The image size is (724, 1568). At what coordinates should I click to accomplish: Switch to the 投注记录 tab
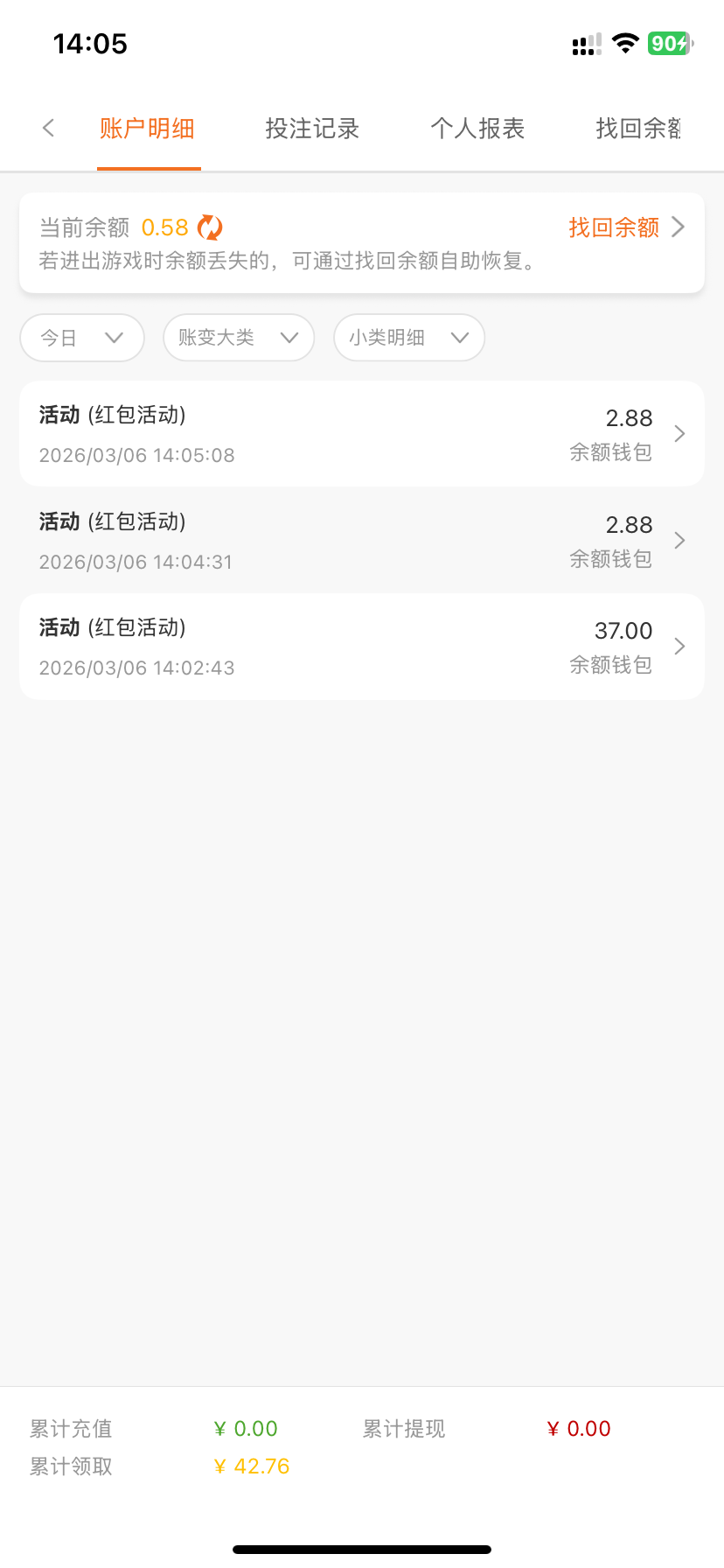312,129
